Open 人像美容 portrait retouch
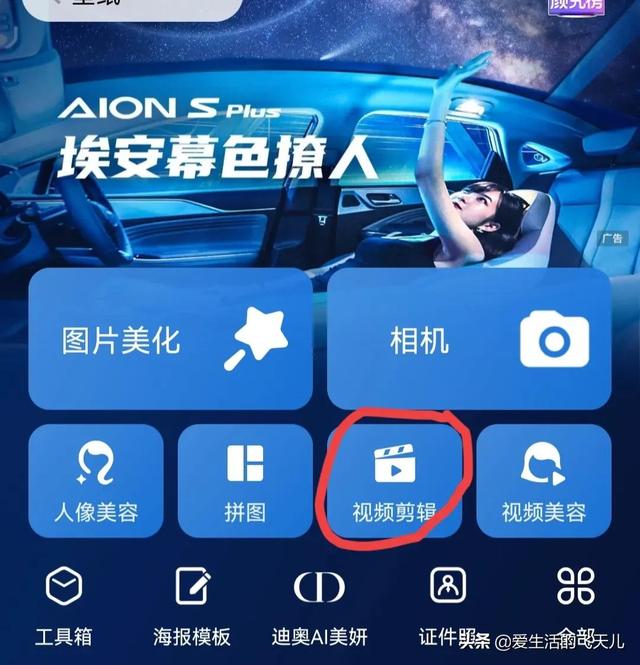Viewport: 640px width, 665px height. point(96,481)
